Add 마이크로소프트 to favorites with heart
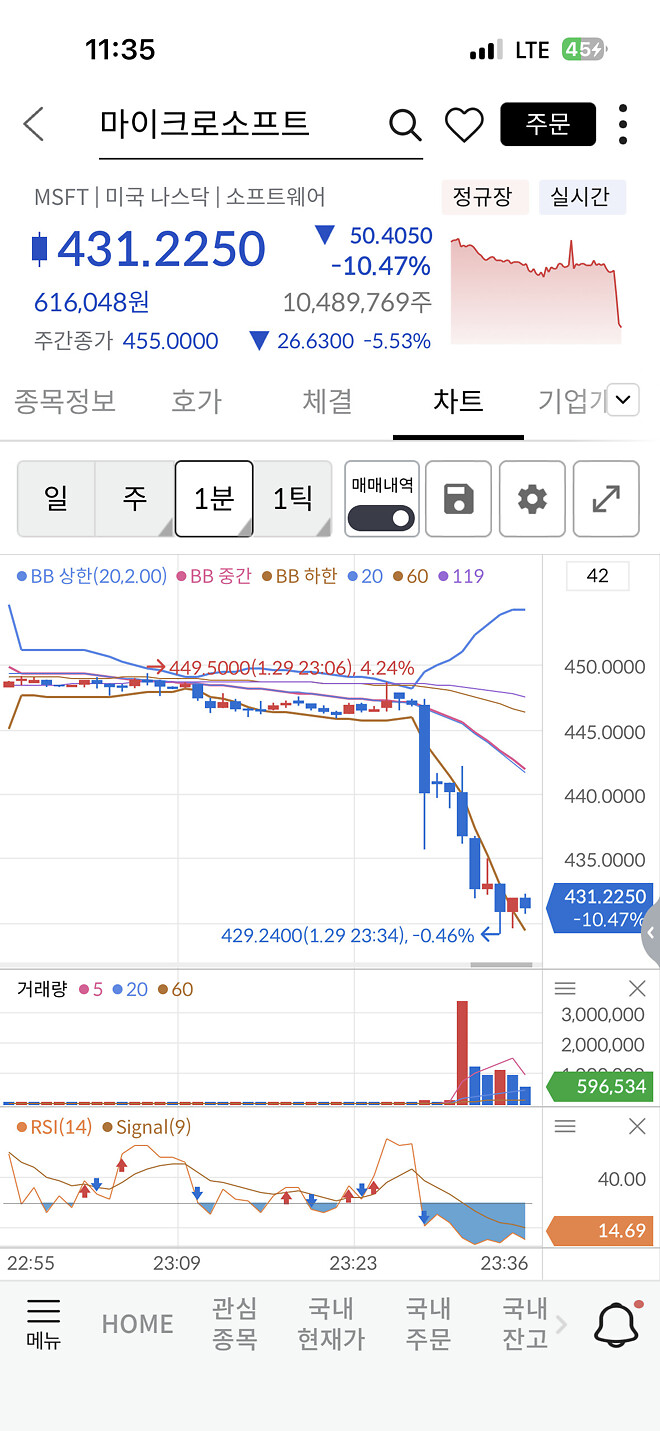 coord(464,125)
